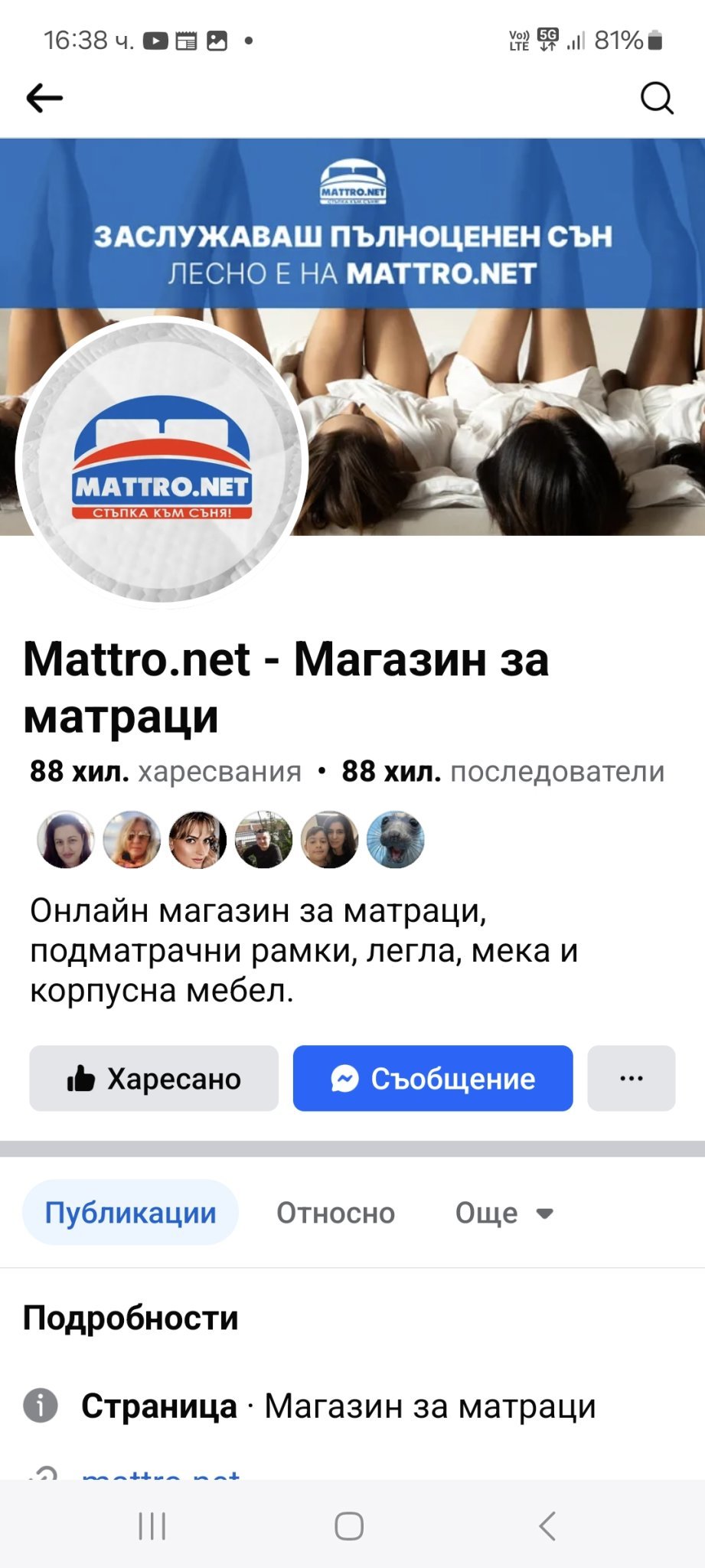Expand the Още dropdown

coord(504,1213)
